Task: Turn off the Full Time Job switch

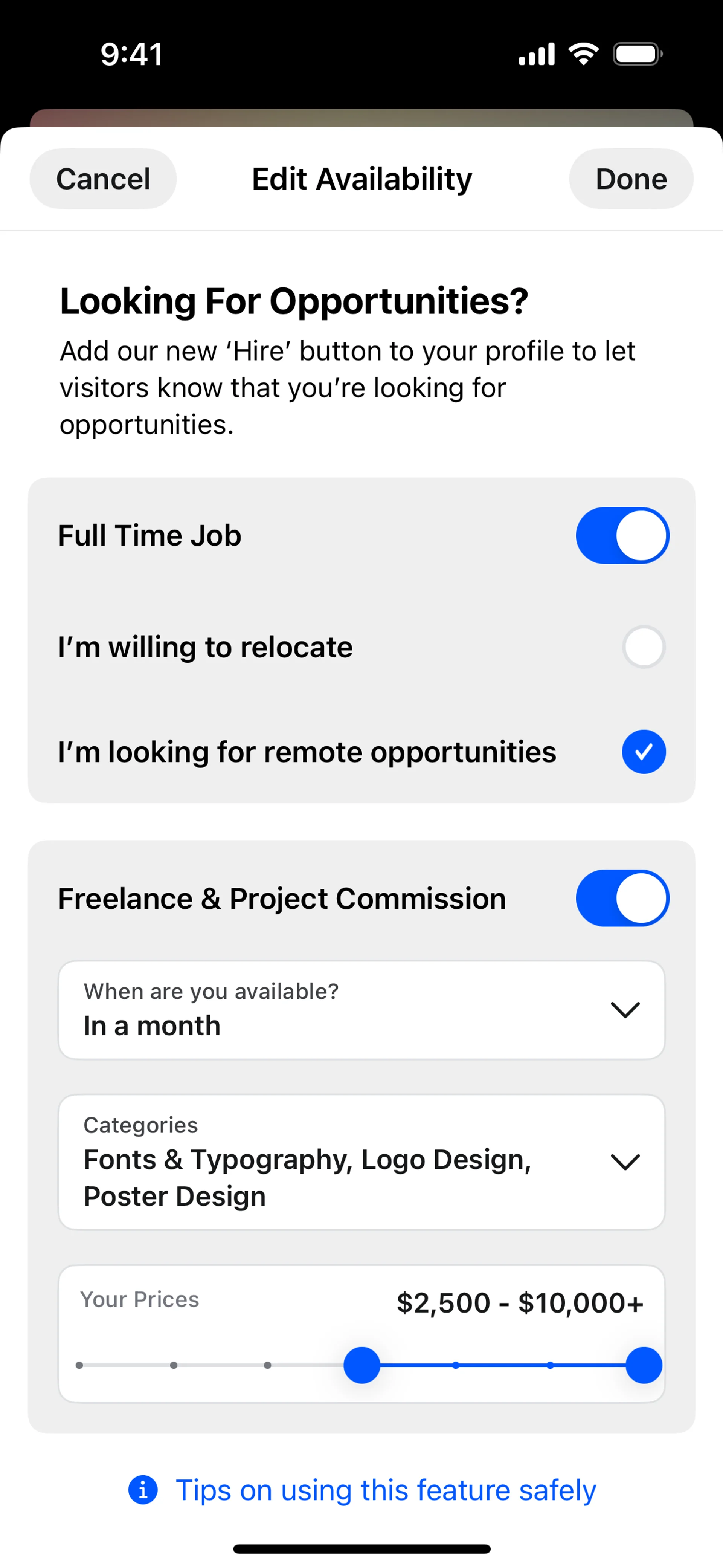Action: [x=622, y=536]
